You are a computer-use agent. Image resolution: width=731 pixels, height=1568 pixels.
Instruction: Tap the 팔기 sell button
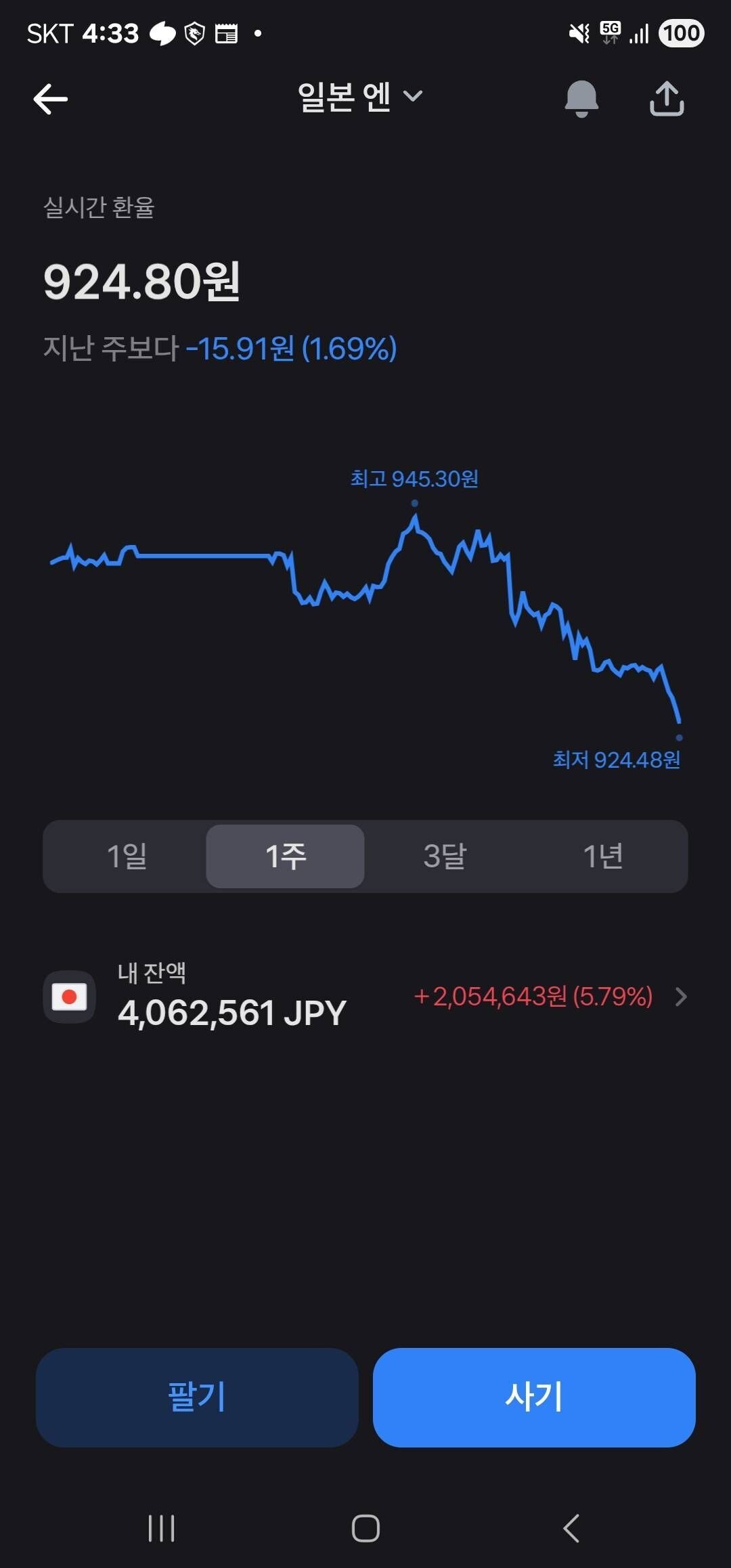click(197, 1397)
